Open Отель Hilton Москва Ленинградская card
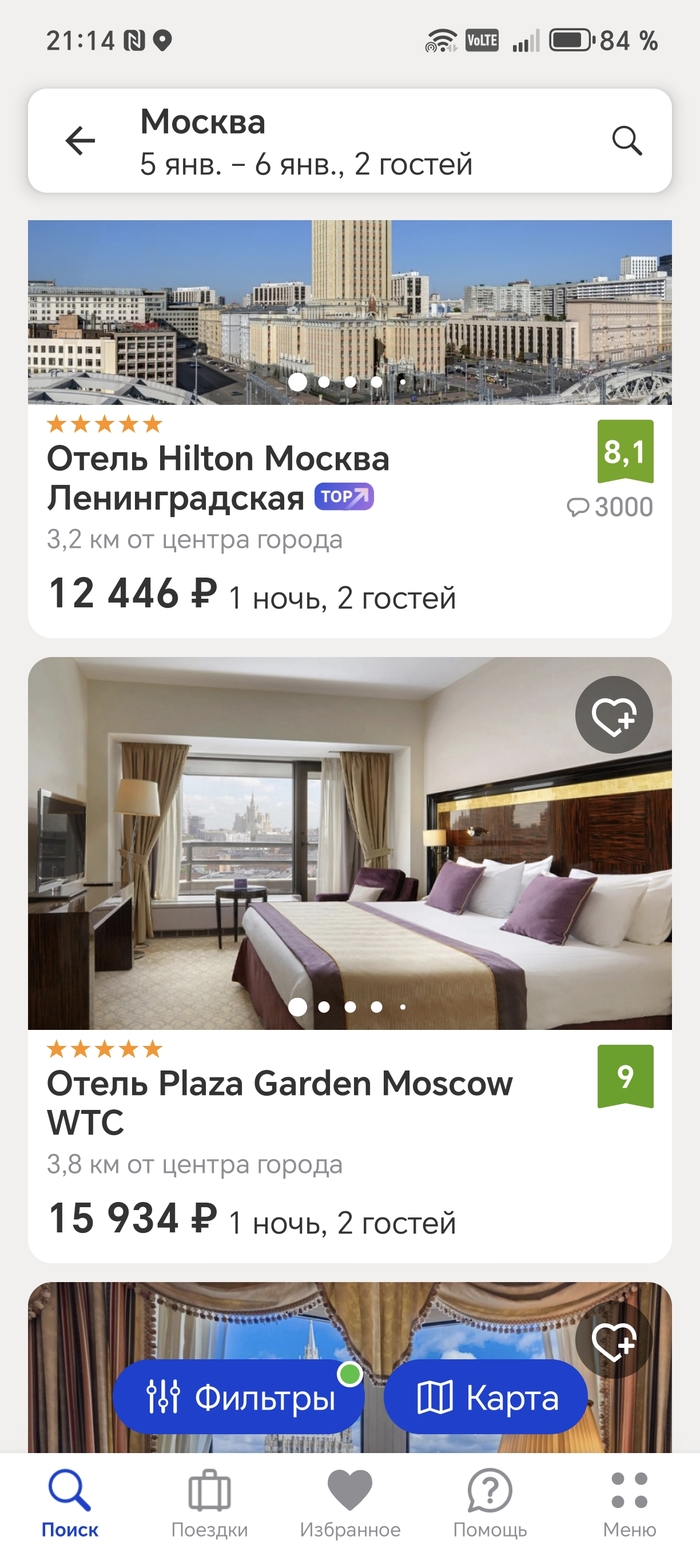Screen dimensions: 700x1544 [x=300, y=478]
